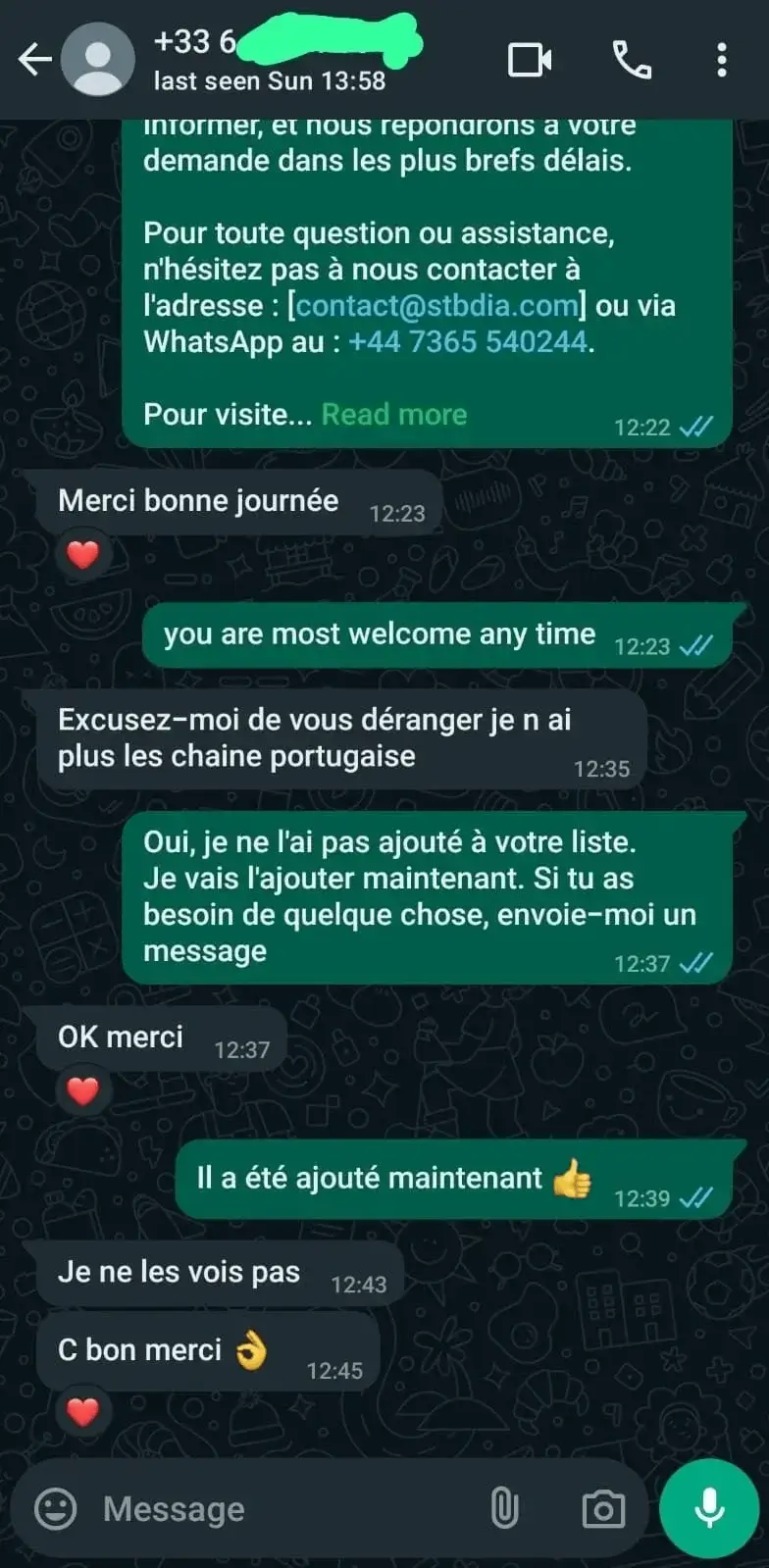The height and width of the screenshot is (1568, 769).
Task: Start a voice call
Action: [632, 60]
